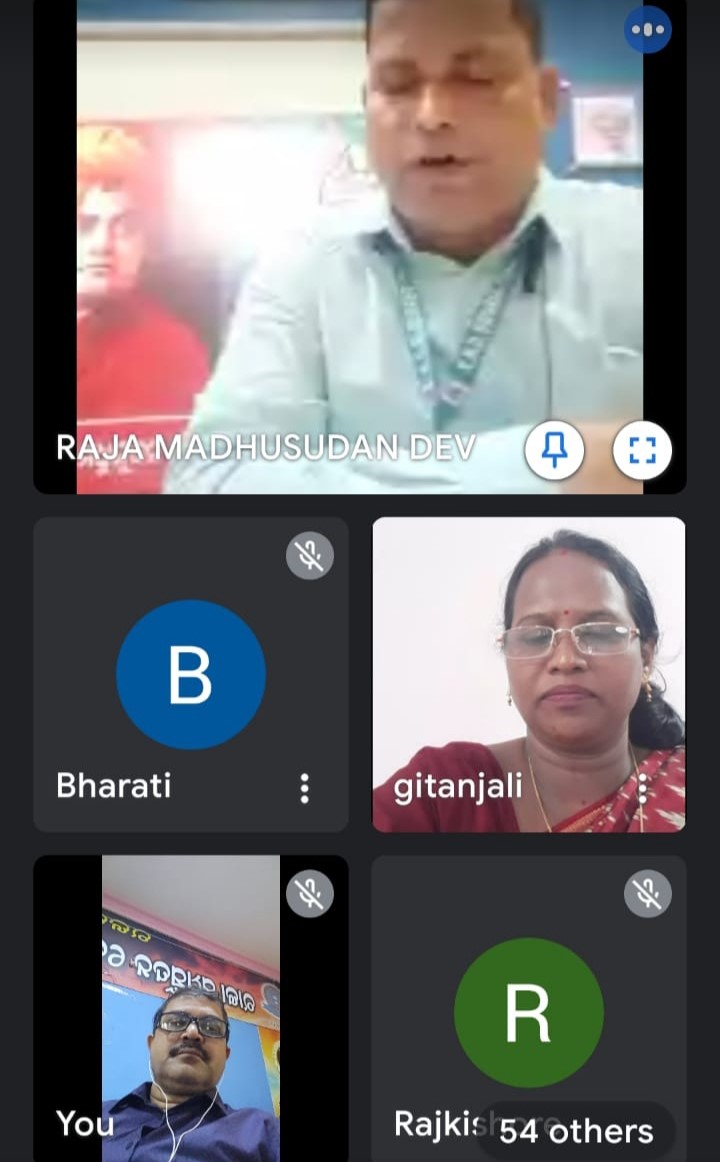Screen dimensions: 720x1162
Task: Pin RAJA MADHUSUDAN DEV's video tile
Action: coord(554,450)
